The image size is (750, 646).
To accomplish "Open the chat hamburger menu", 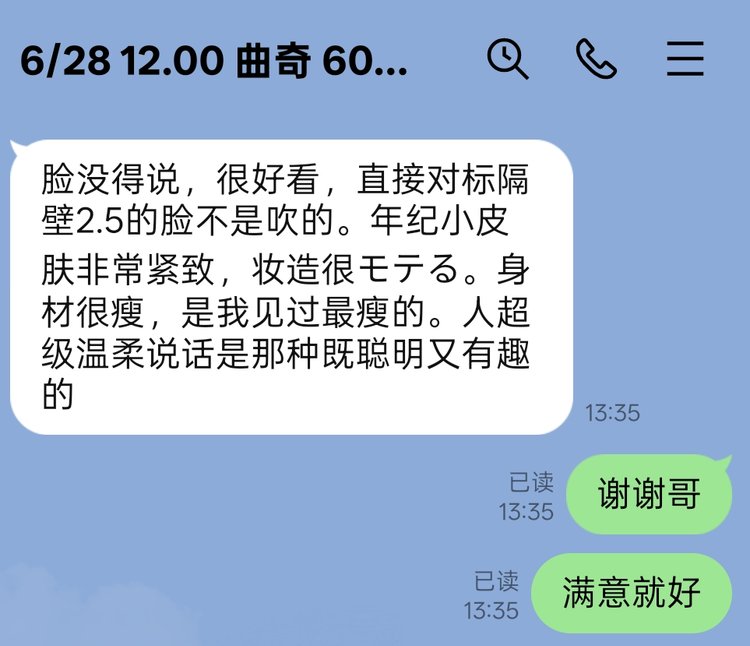I will point(686,60).
